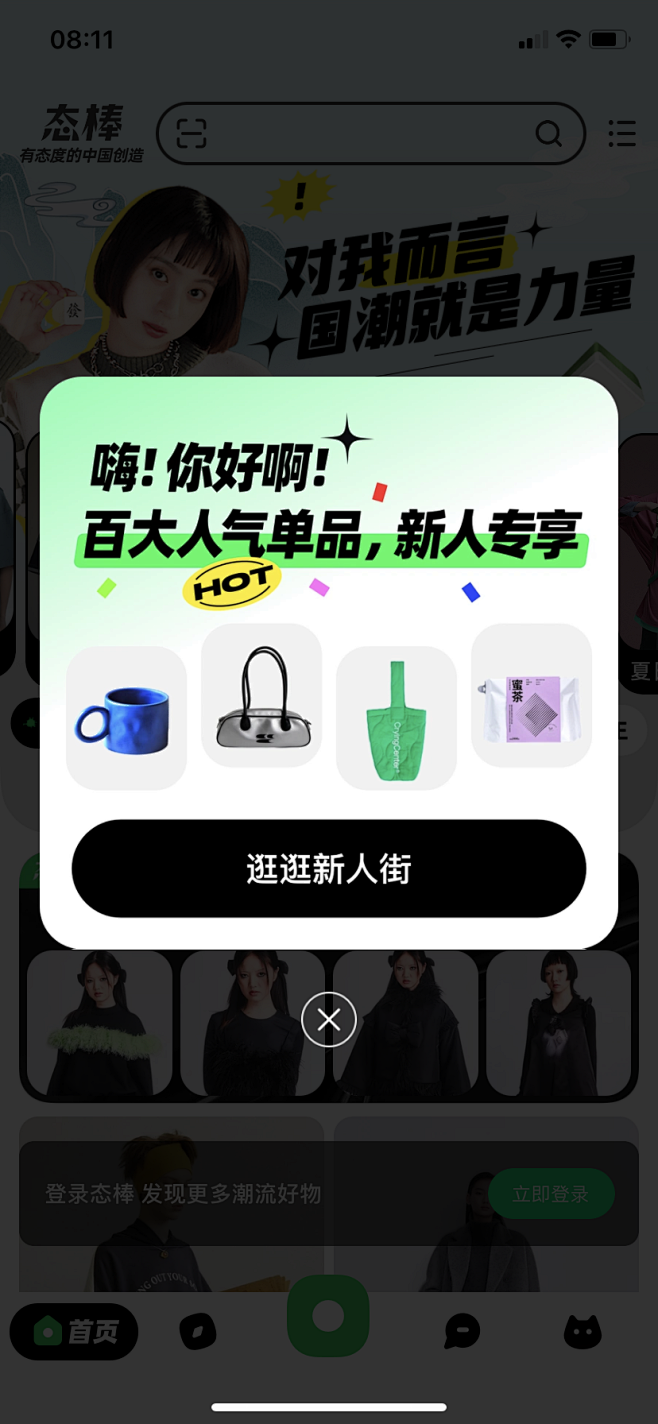Open the silver handbag product

(x=262, y=695)
